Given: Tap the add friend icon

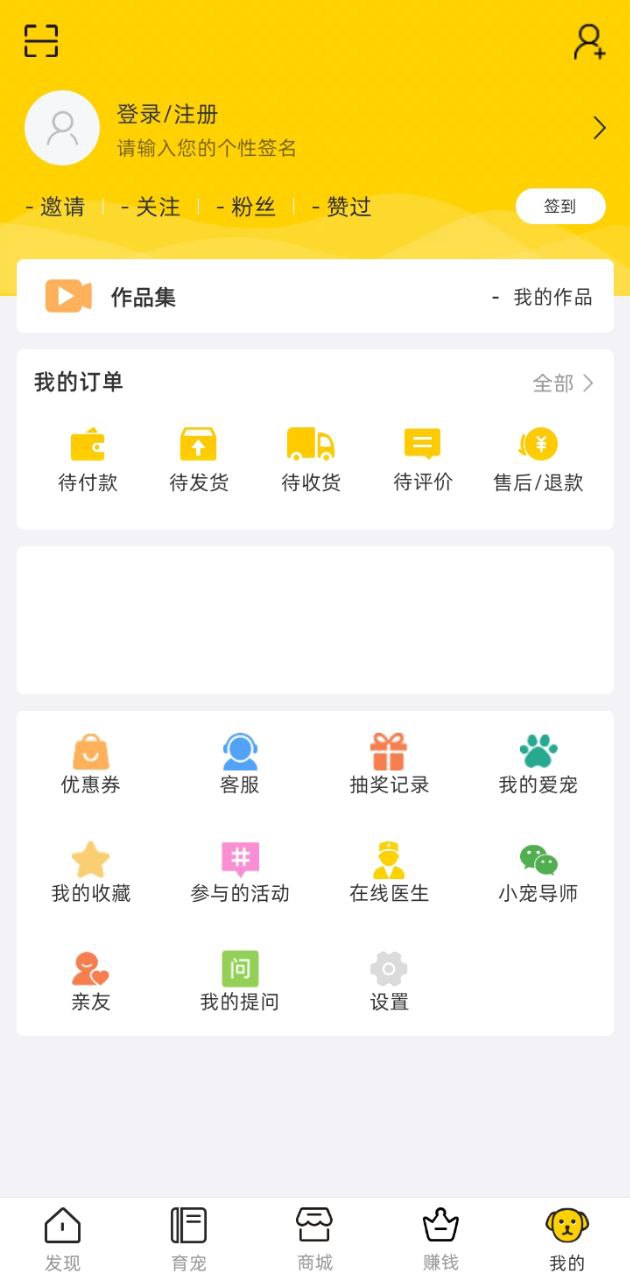Looking at the screenshot, I should point(589,42).
